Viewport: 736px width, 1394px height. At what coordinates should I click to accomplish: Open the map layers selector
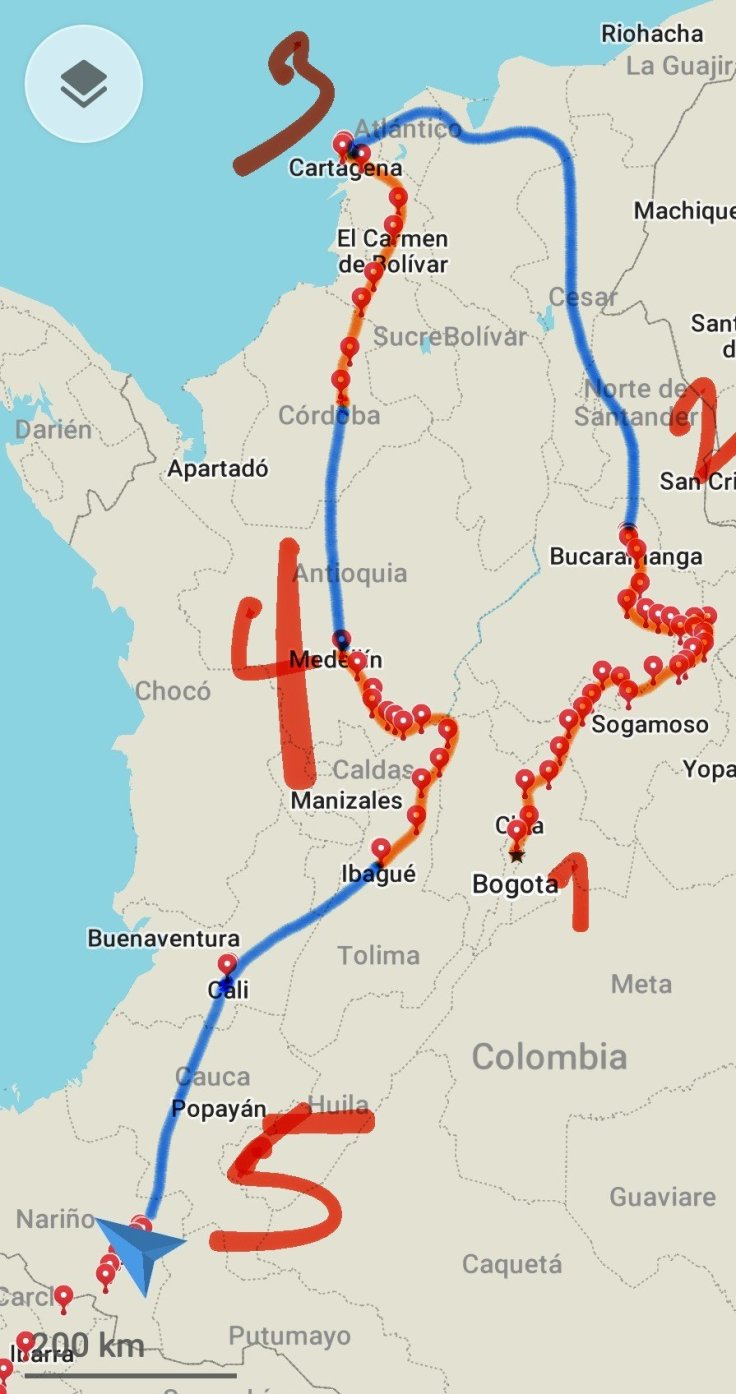tap(84, 84)
